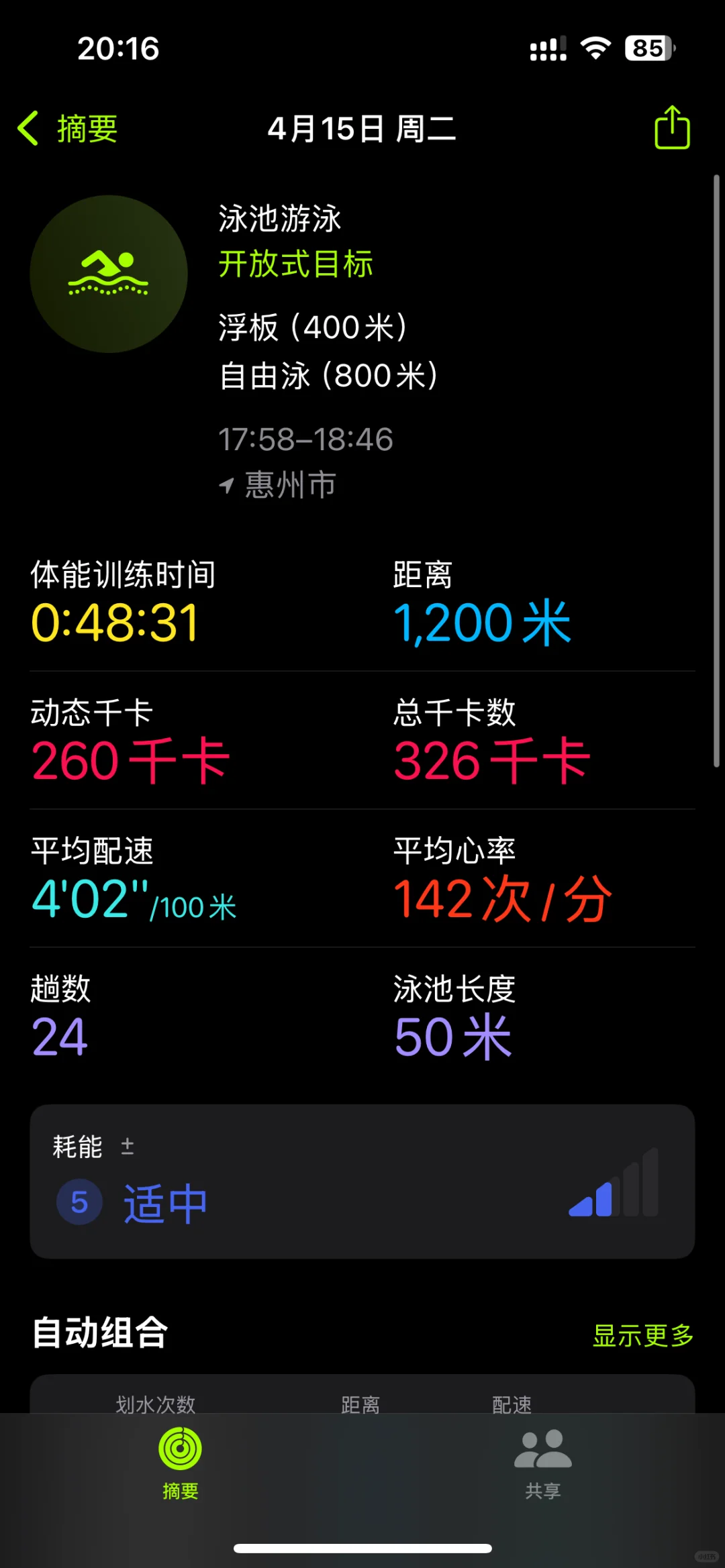Viewport: 725px width, 1568px height.
Task: Open the 耗能 effort rating card
Action: pyautogui.click(x=362, y=1181)
